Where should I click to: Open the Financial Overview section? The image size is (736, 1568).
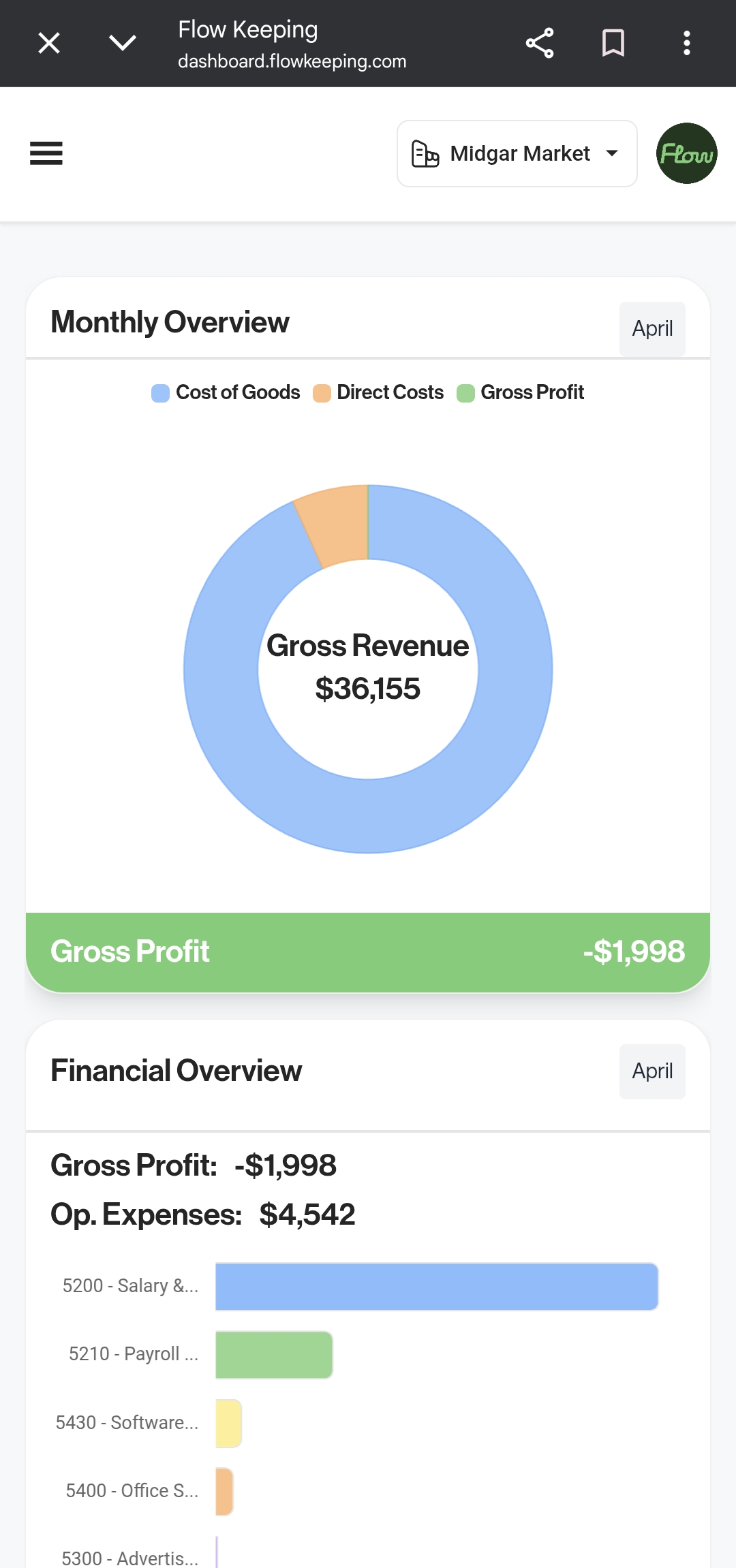click(x=176, y=1071)
